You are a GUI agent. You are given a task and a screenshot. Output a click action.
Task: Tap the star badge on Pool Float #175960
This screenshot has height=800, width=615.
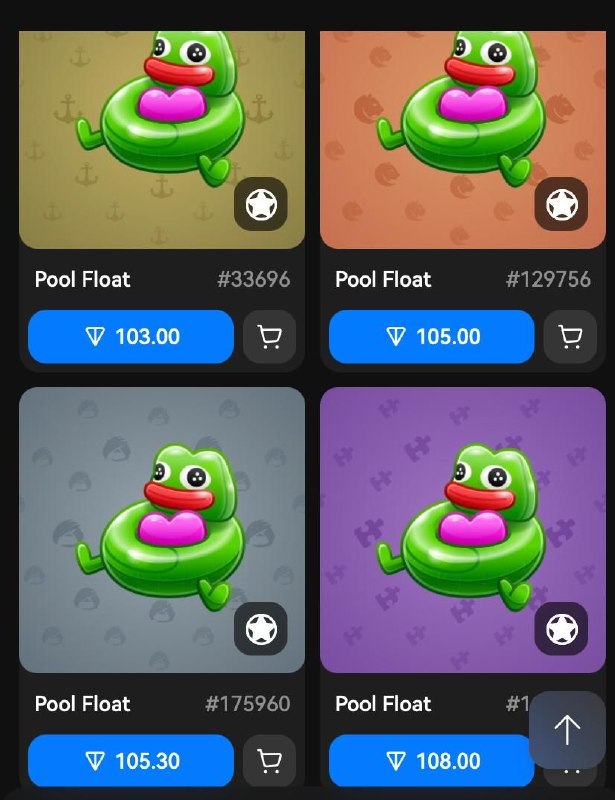(261, 629)
